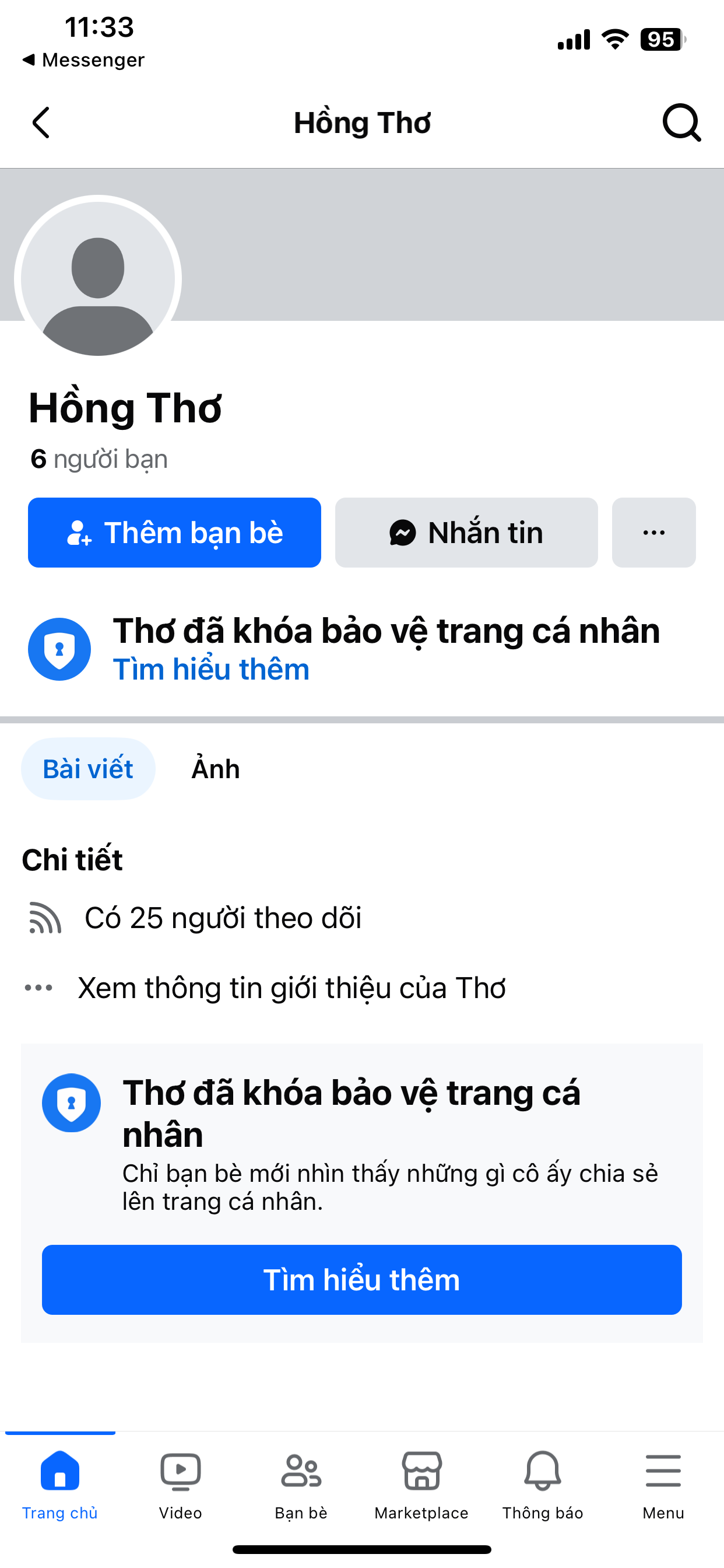Open search on the profile page

[681, 123]
